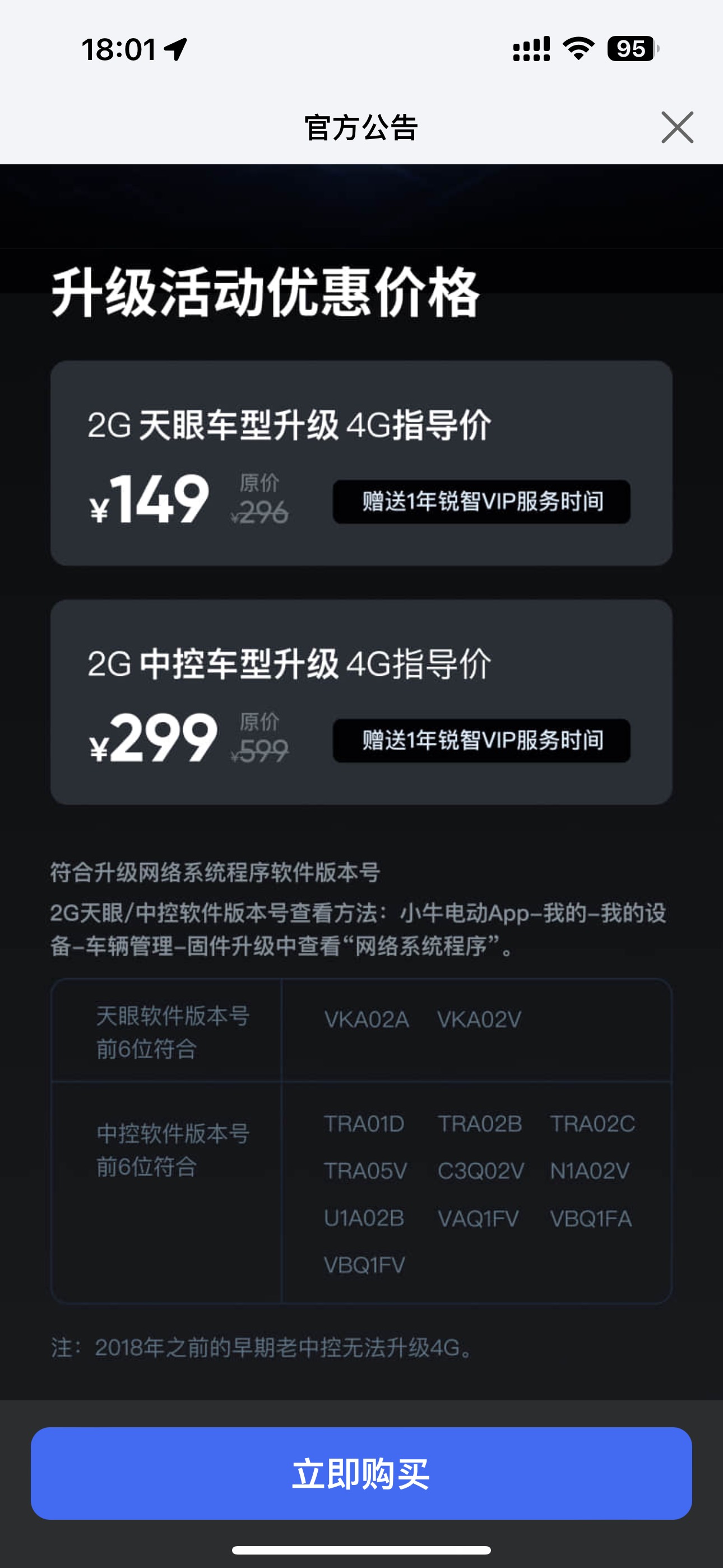Close the 官方公告 announcement page
Image resolution: width=723 pixels, height=1568 pixels.
tap(676, 127)
